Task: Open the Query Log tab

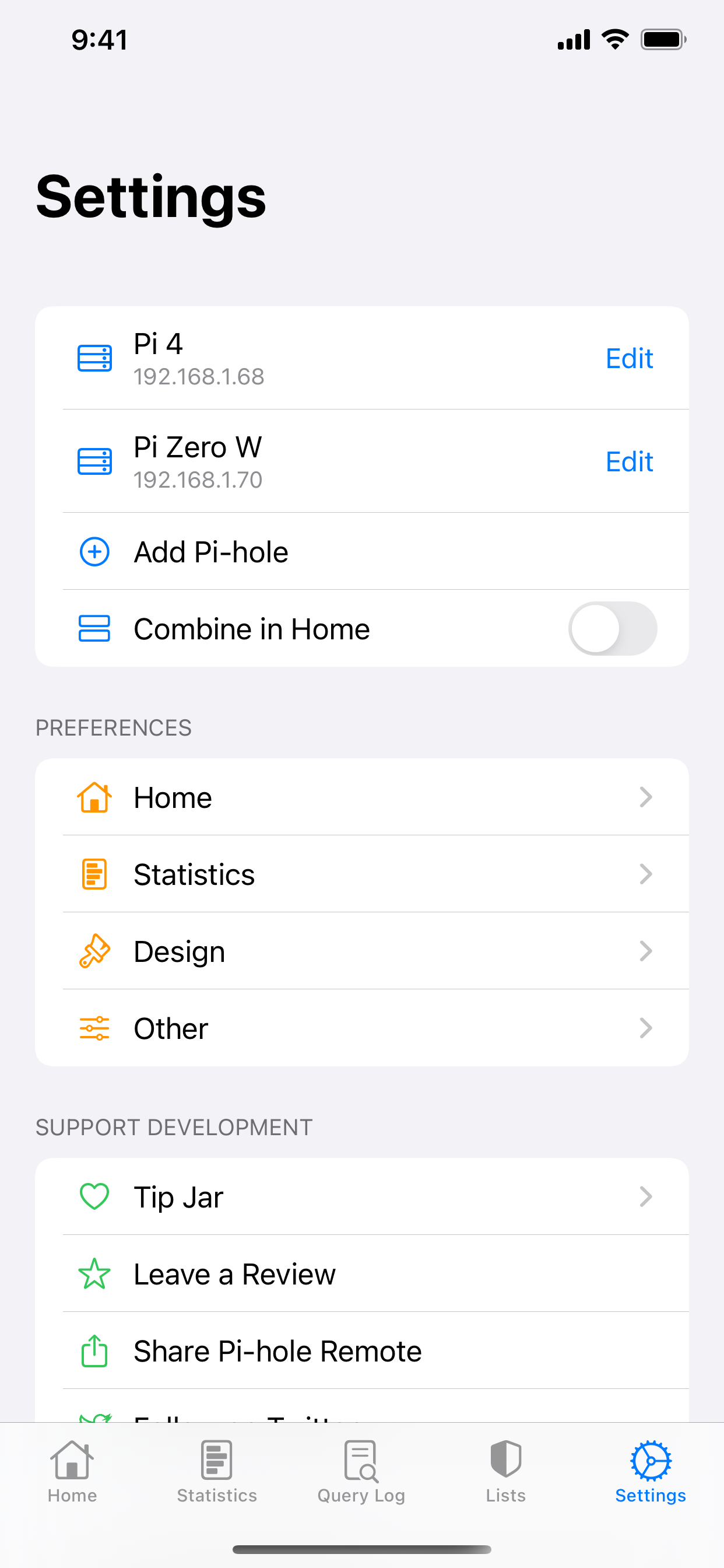Action: (361, 1472)
